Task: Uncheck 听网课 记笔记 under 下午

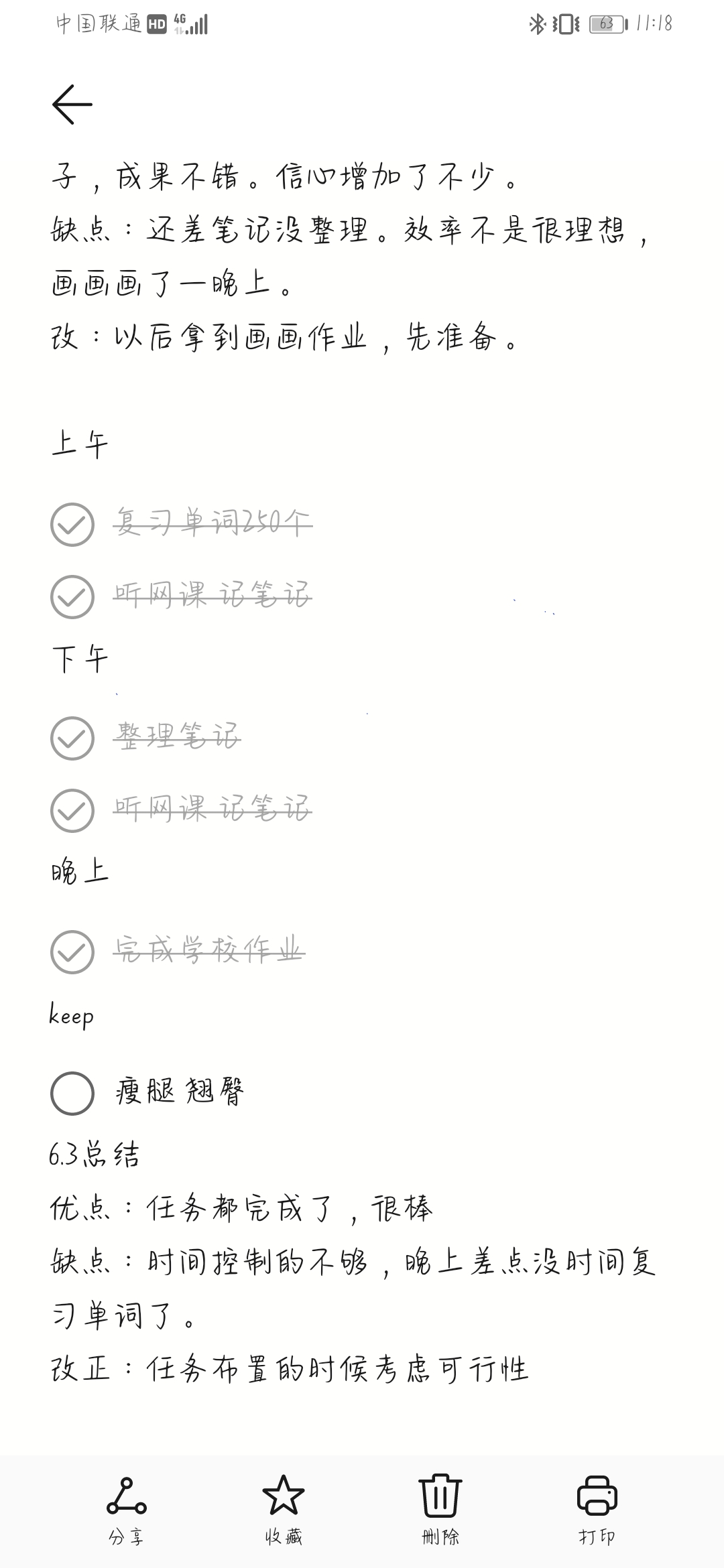Action: click(72, 811)
